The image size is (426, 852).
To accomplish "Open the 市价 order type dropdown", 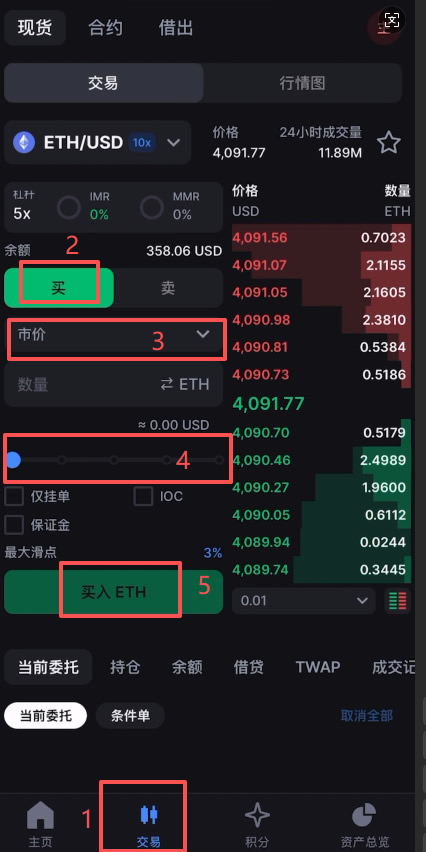I will (114, 336).
